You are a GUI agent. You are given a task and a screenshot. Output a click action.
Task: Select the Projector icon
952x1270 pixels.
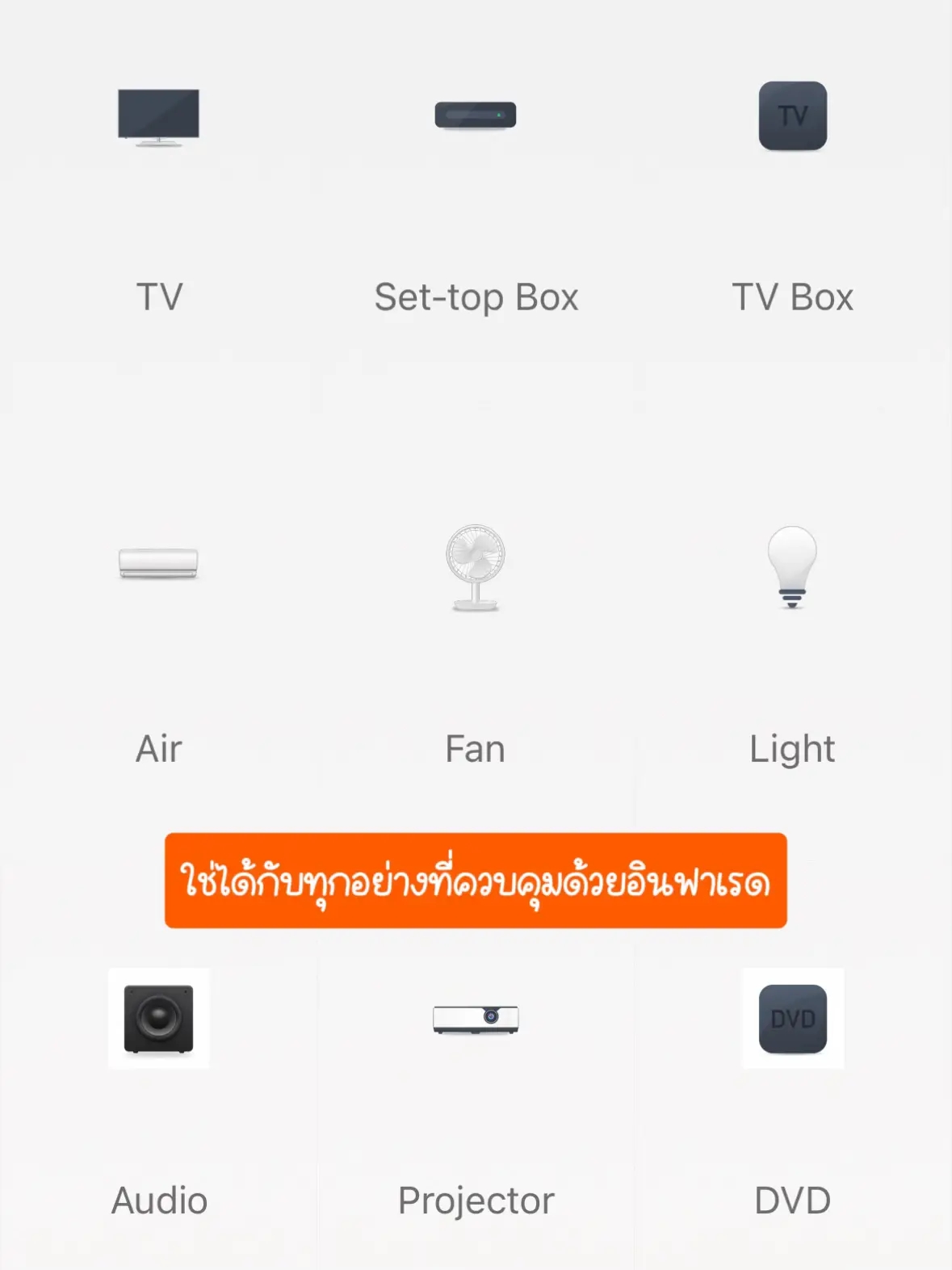(475, 1020)
